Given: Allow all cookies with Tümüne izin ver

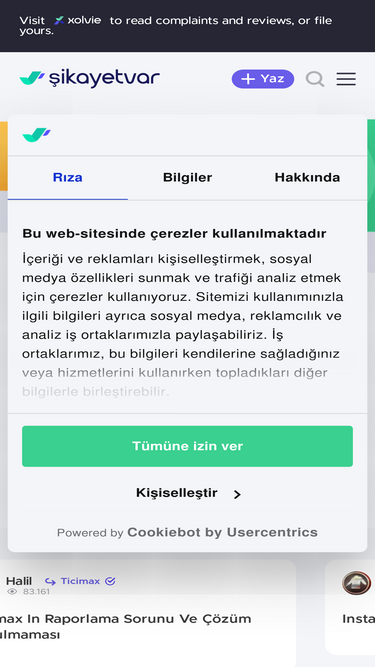Looking at the screenshot, I should click(x=188, y=446).
